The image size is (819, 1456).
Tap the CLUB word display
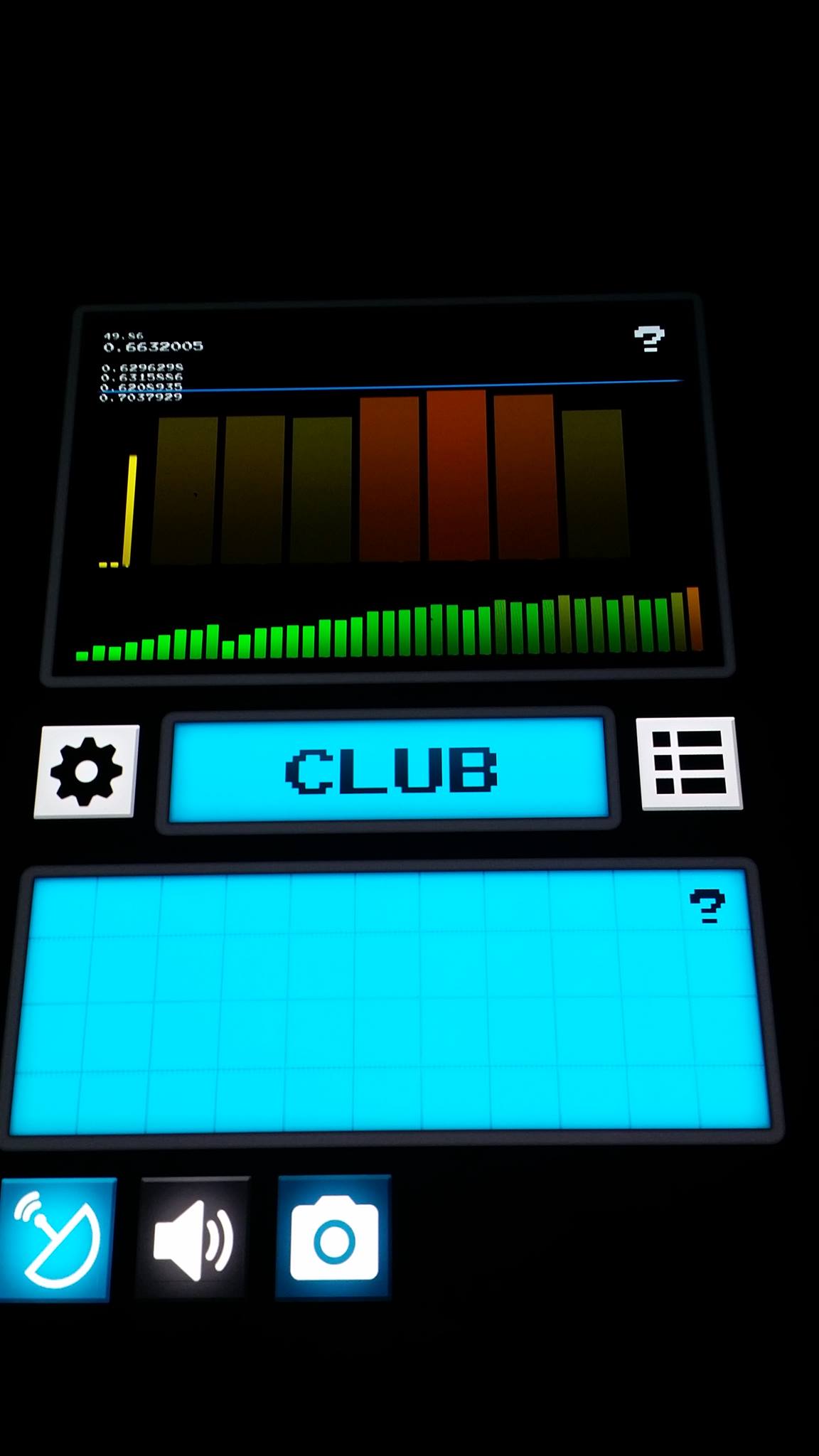(x=390, y=770)
